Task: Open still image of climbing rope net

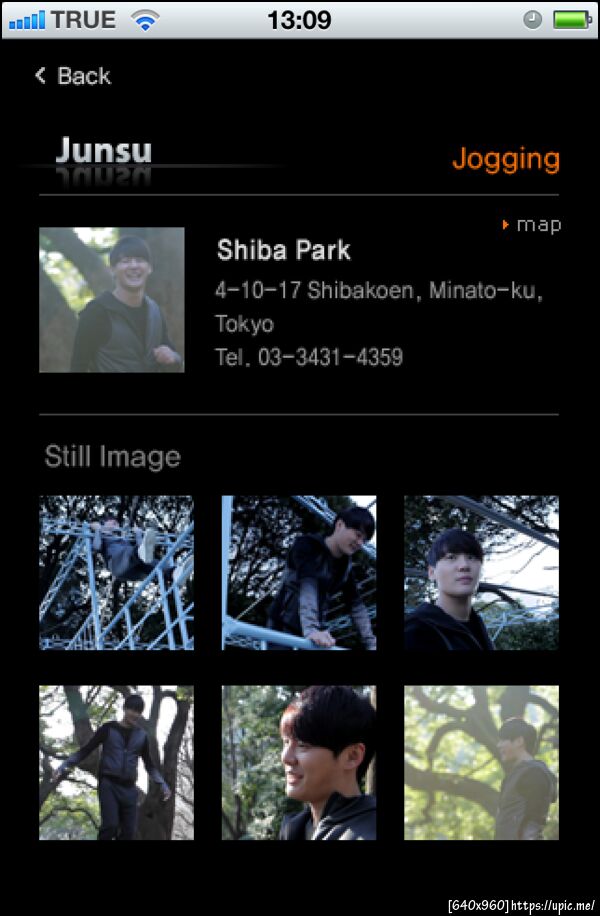Action: (117, 573)
